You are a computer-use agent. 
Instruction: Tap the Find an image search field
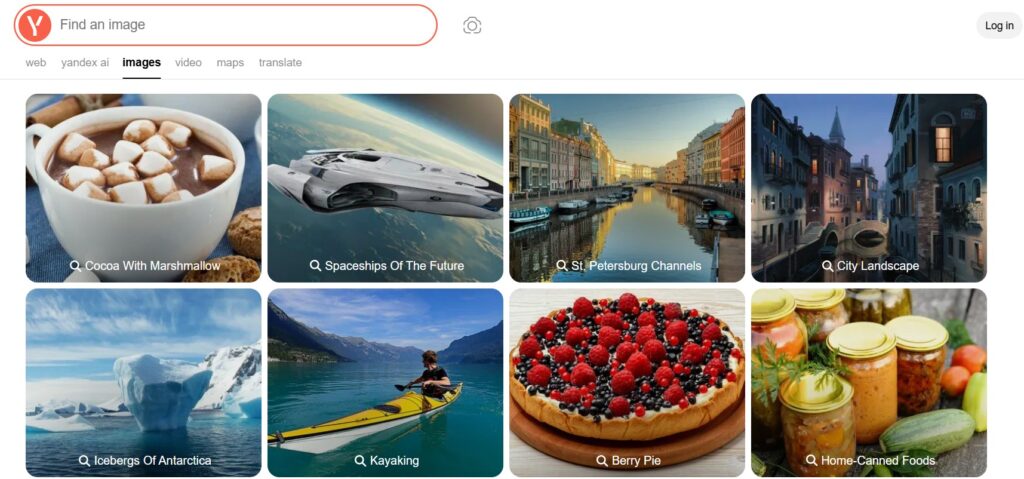click(x=240, y=25)
